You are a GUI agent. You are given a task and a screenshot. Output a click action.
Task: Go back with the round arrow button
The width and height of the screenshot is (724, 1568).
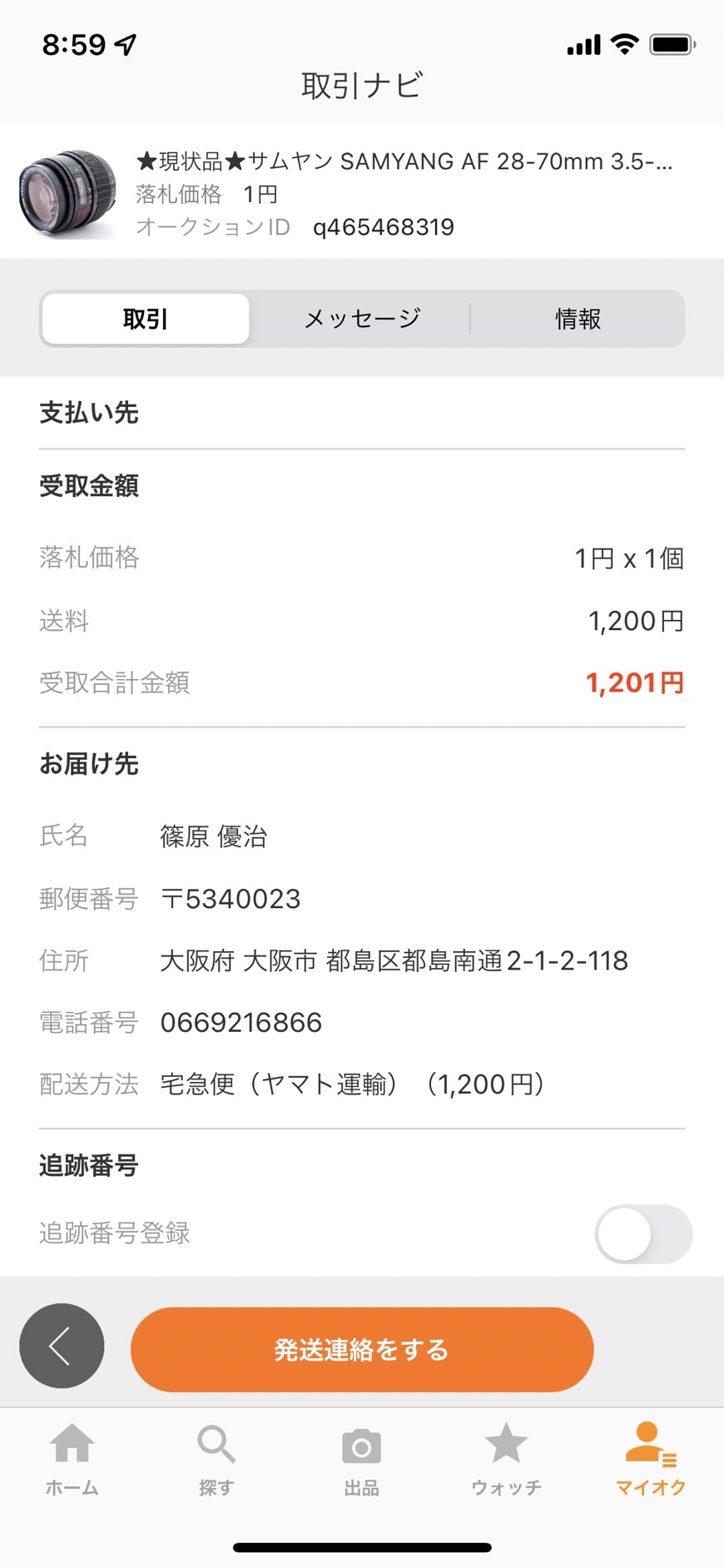[62, 1345]
